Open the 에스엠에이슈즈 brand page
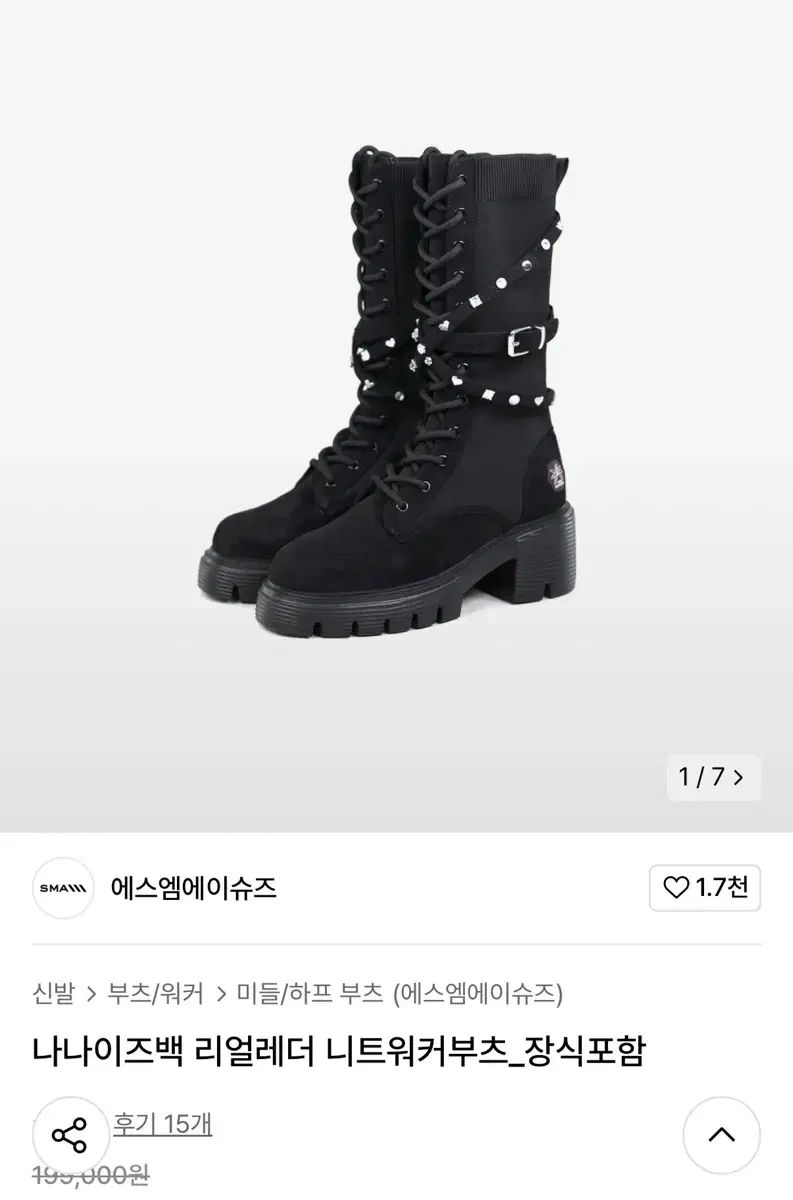Screen dimensions: 793x1200 pos(194,887)
